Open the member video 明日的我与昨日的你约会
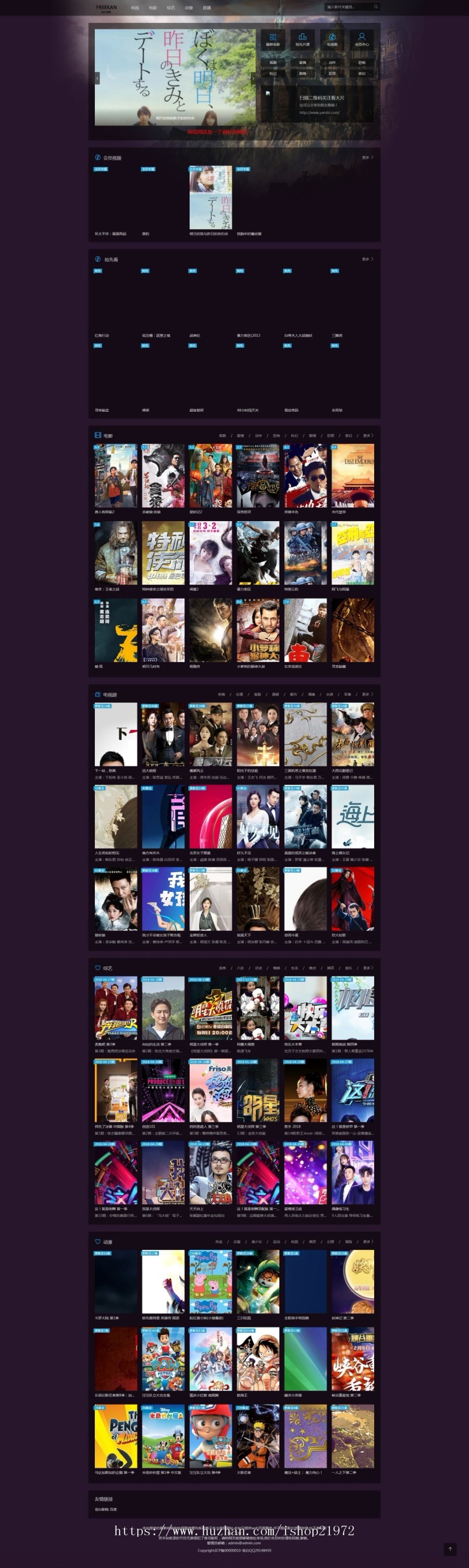 click(x=211, y=197)
